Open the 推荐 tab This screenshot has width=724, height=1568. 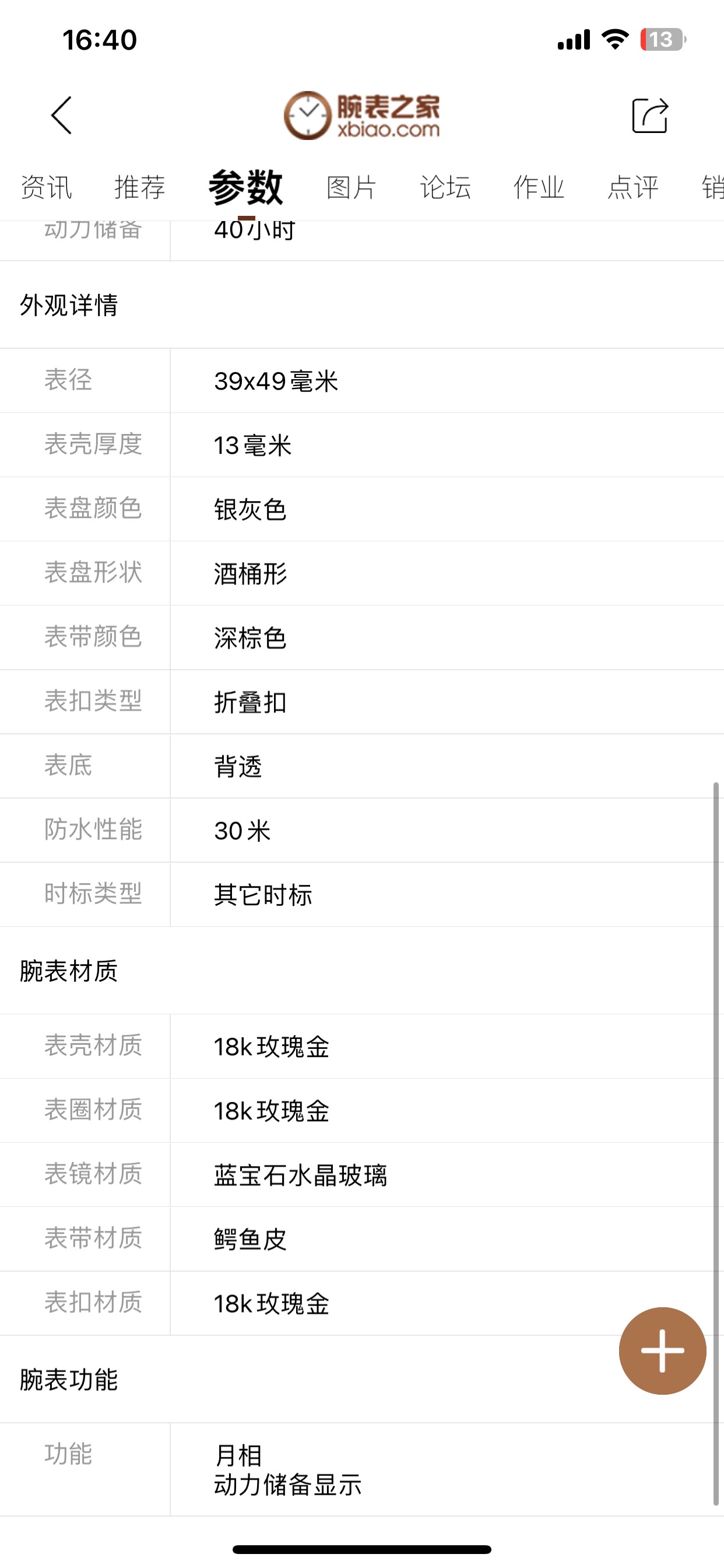[x=140, y=187]
